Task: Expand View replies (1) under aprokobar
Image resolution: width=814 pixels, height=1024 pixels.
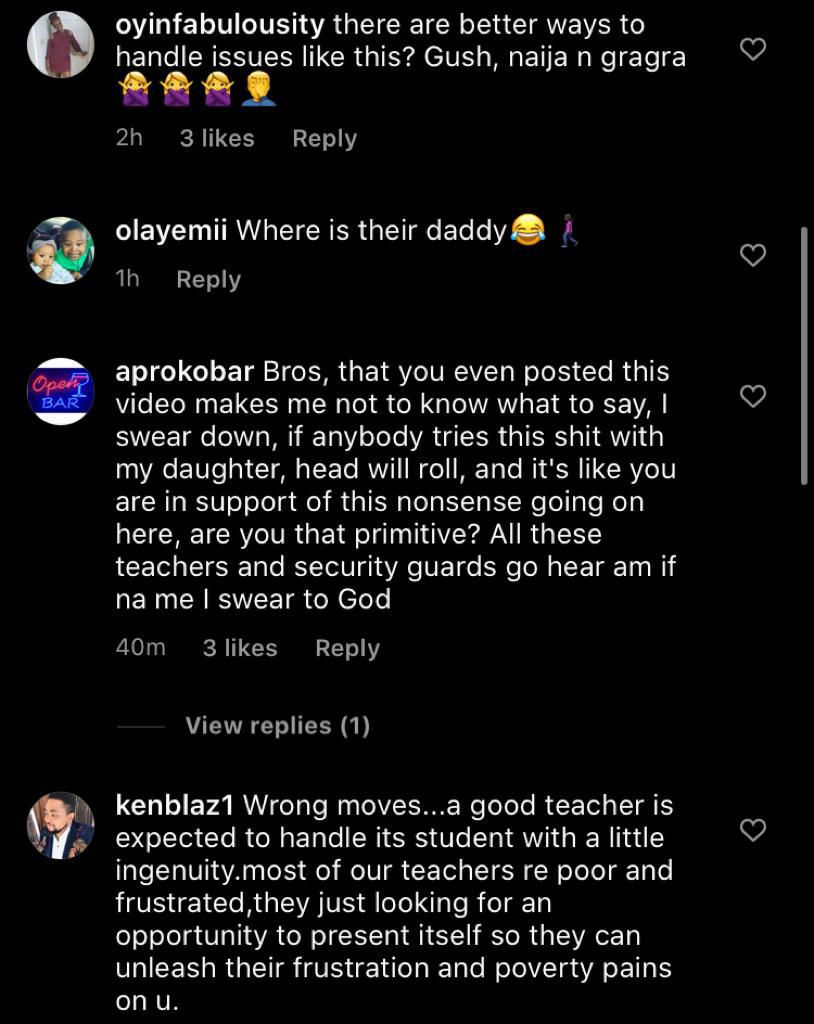Action: point(277,726)
